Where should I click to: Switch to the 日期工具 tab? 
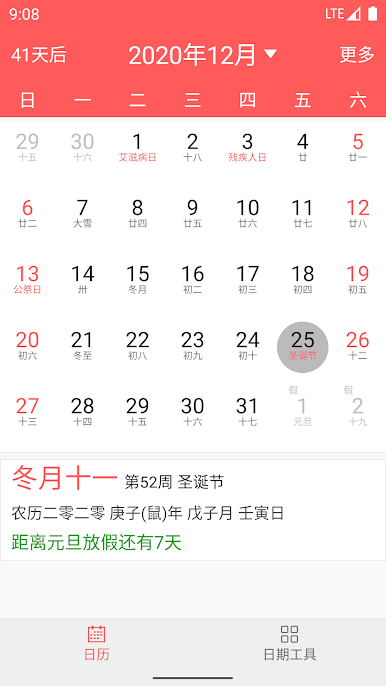coord(289,643)
